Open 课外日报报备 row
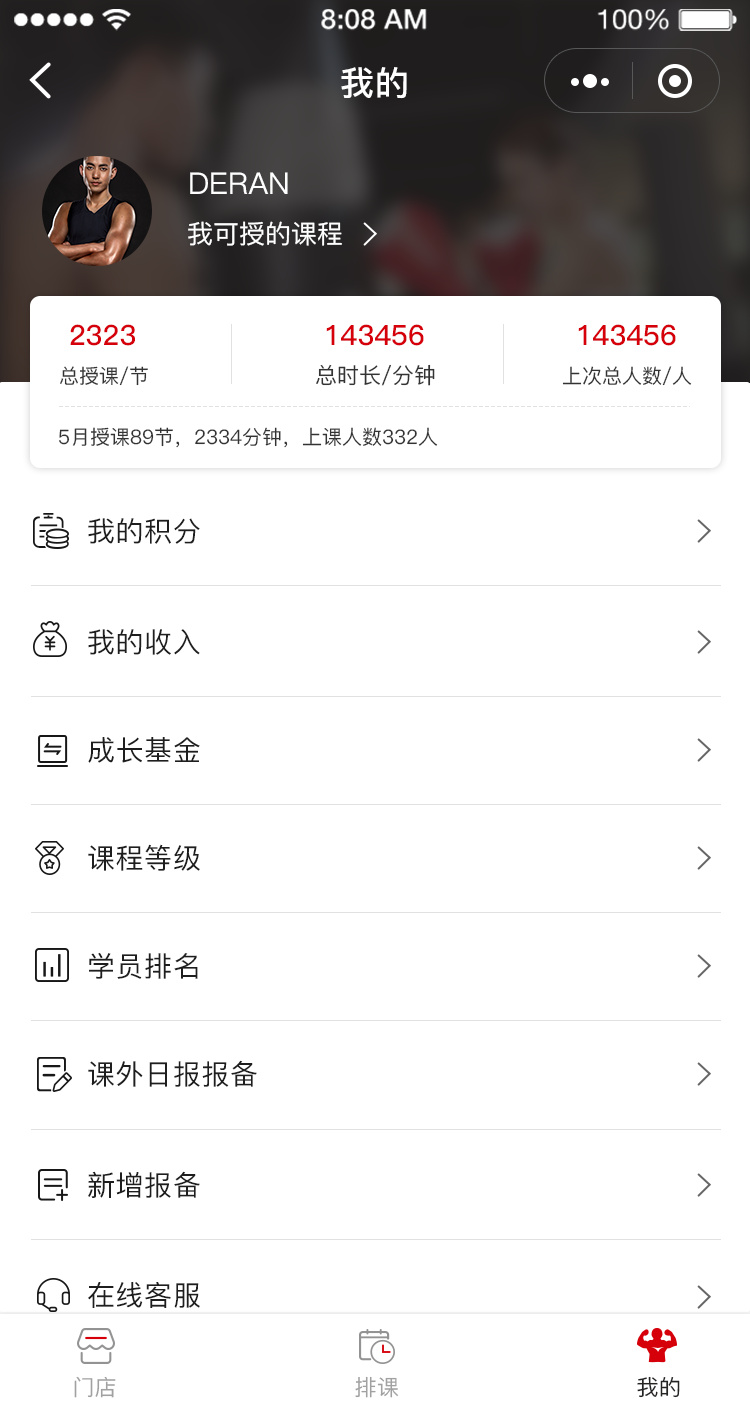Screen dimensions: 750x1412 tap(375, 1074)
